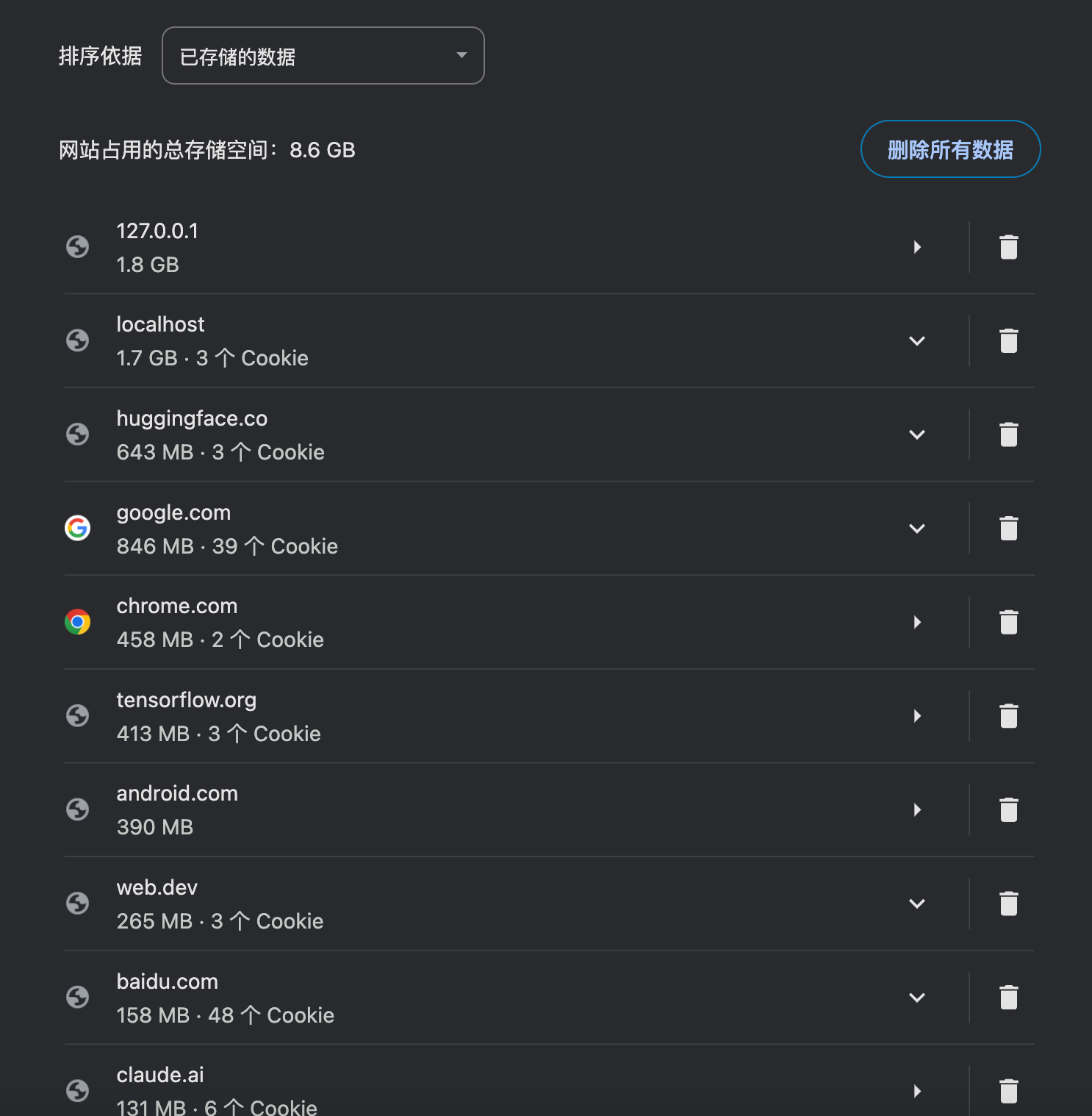Collapse the localhost details chevron

pyautogui.click(x=916, y=340)
